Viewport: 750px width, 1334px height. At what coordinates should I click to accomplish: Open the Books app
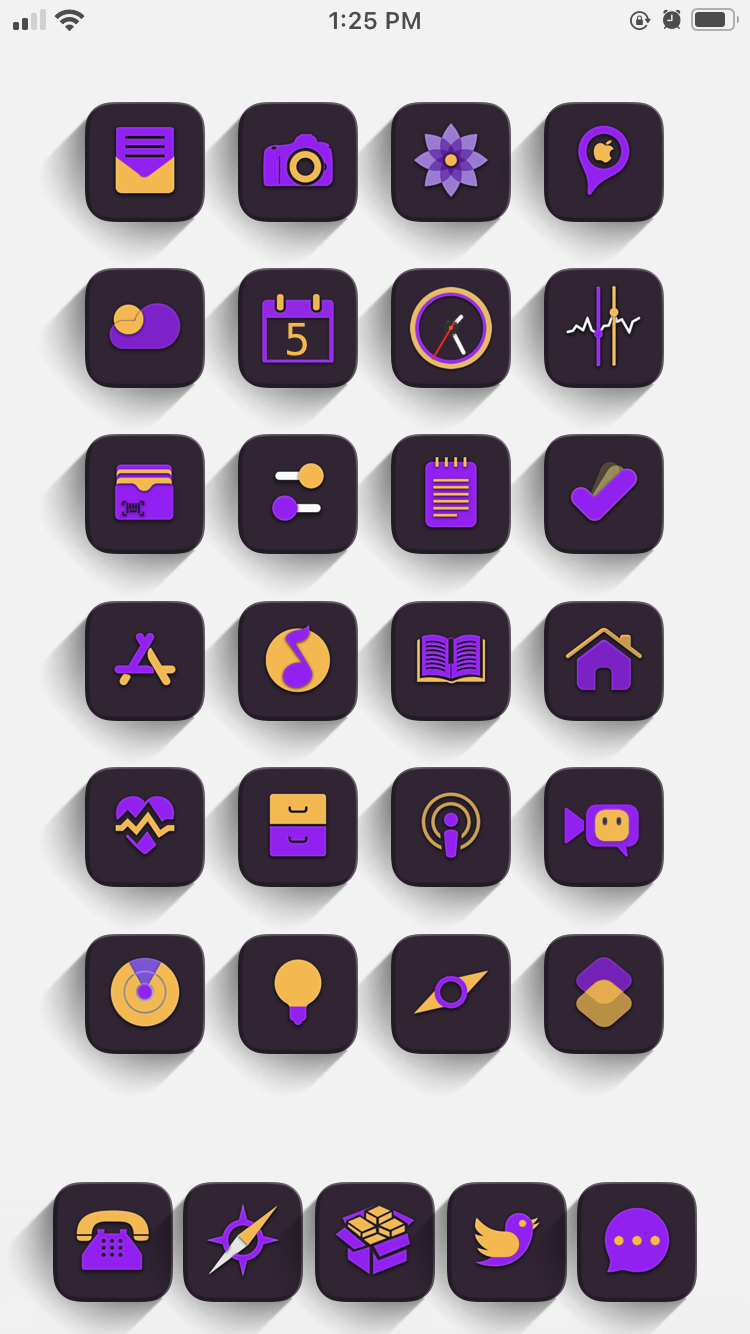[451, 660]
